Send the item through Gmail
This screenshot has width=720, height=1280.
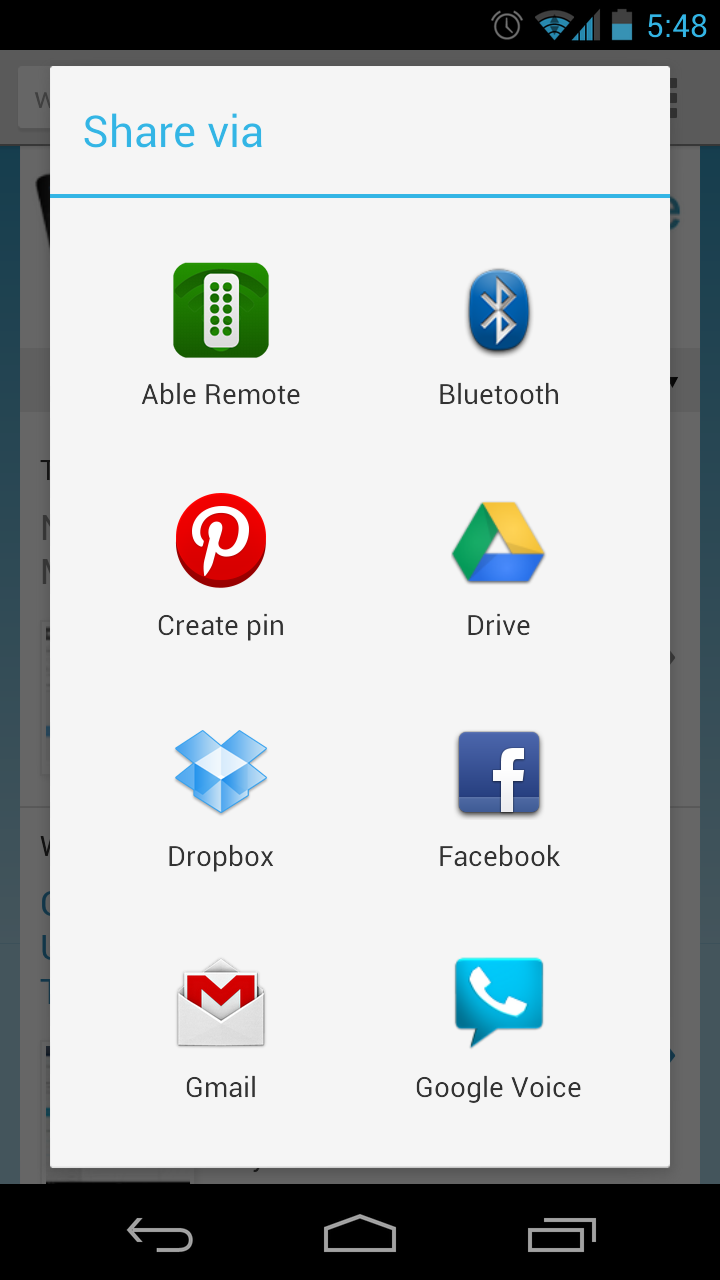[220, 1028]
